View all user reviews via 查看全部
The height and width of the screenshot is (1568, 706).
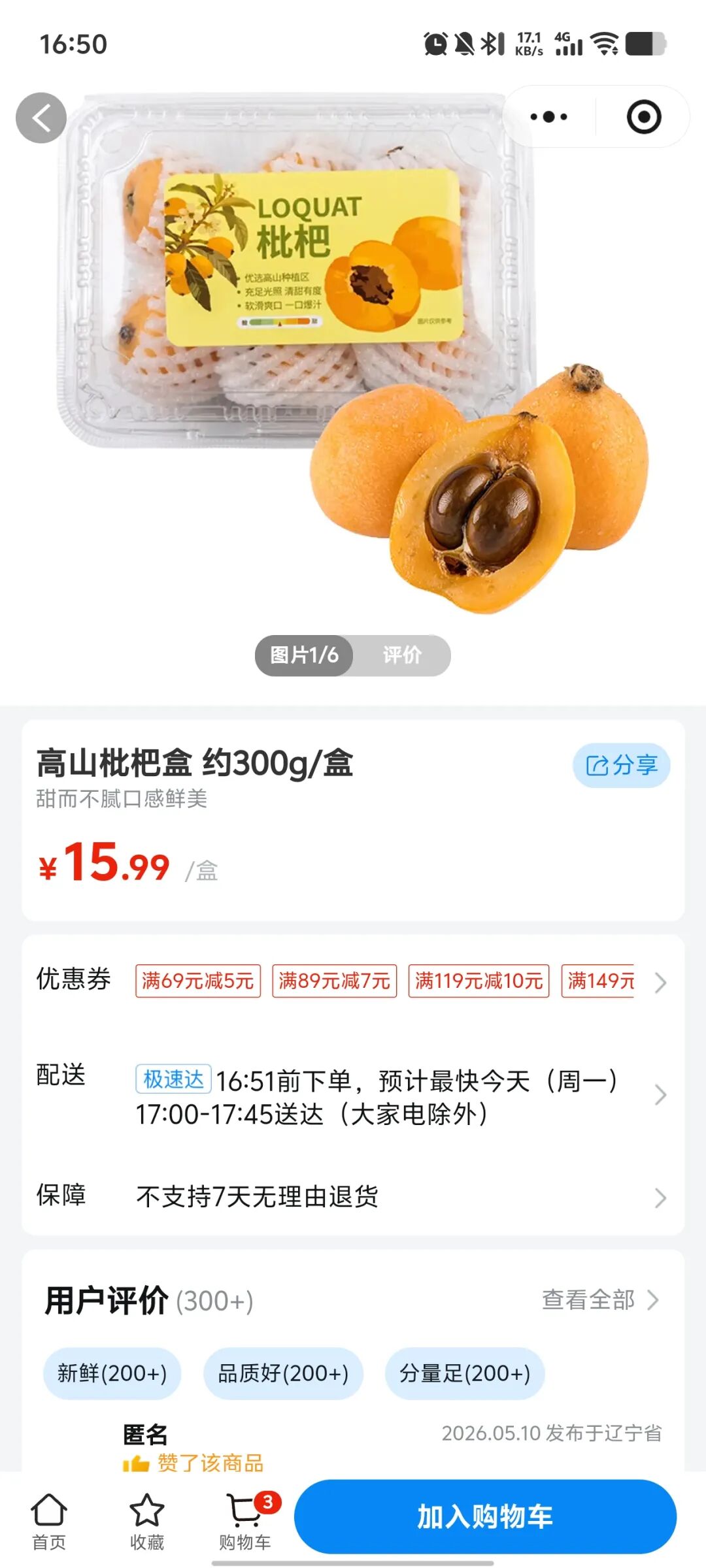[600, 1299]
